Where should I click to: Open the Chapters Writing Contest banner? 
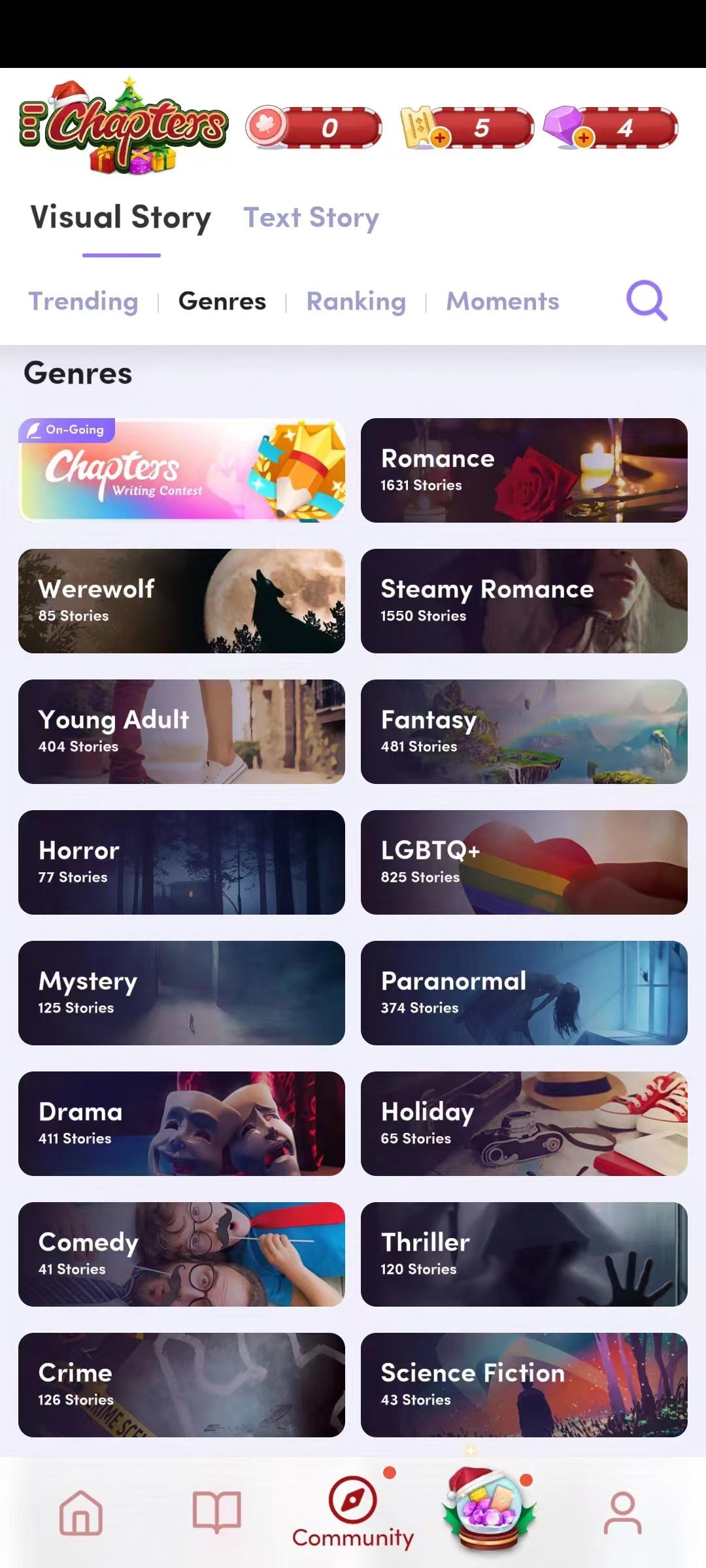click(x=182, y=470)
